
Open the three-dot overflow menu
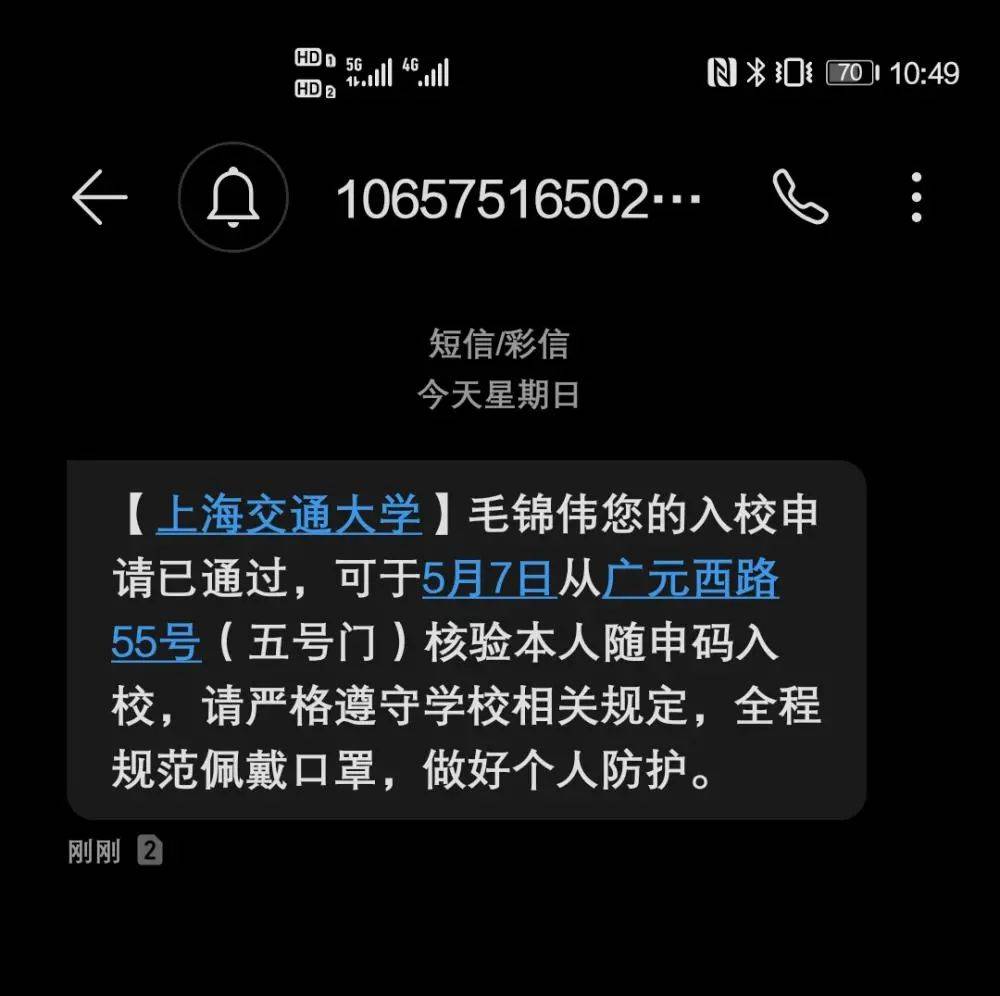pos(916,197)
